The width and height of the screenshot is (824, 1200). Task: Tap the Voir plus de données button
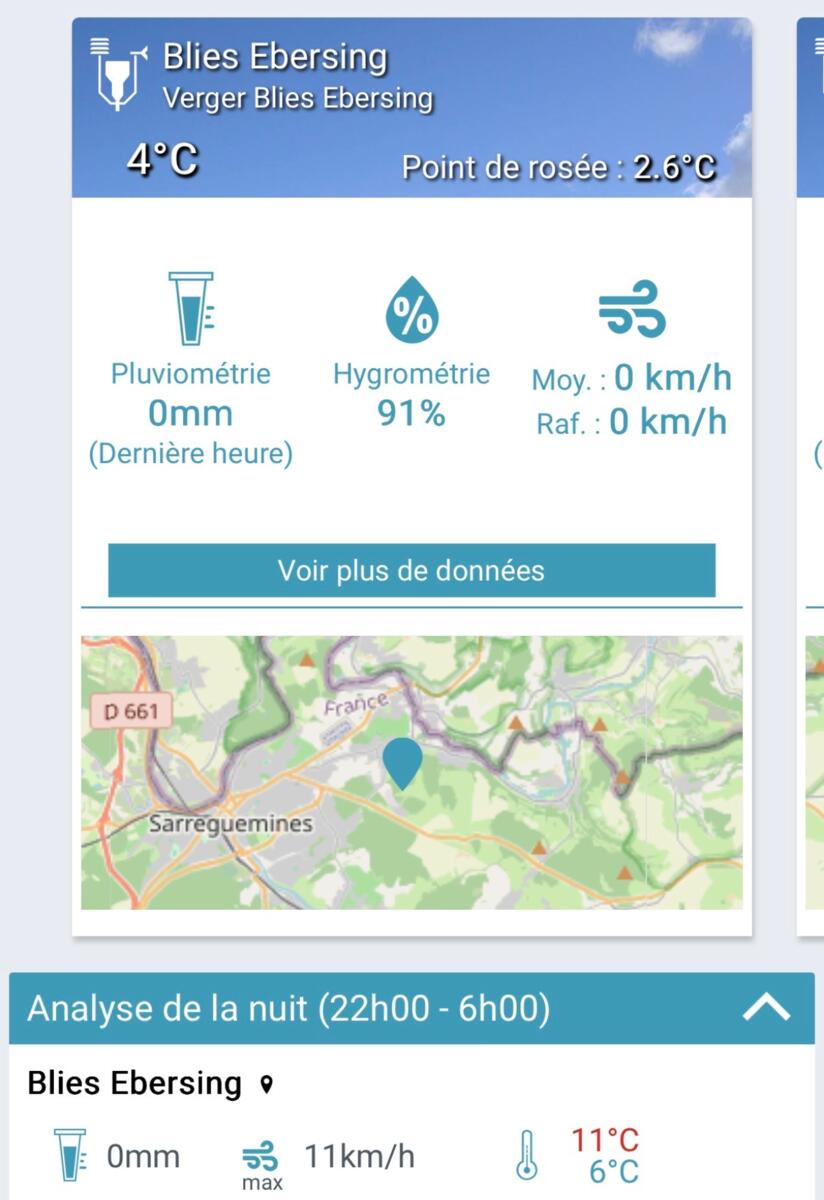411,571
